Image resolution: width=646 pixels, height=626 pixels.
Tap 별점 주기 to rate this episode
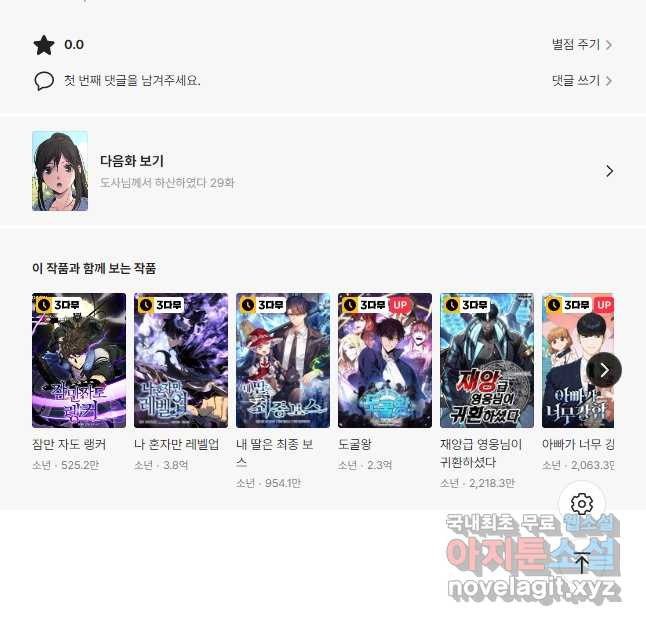(581, 45)
